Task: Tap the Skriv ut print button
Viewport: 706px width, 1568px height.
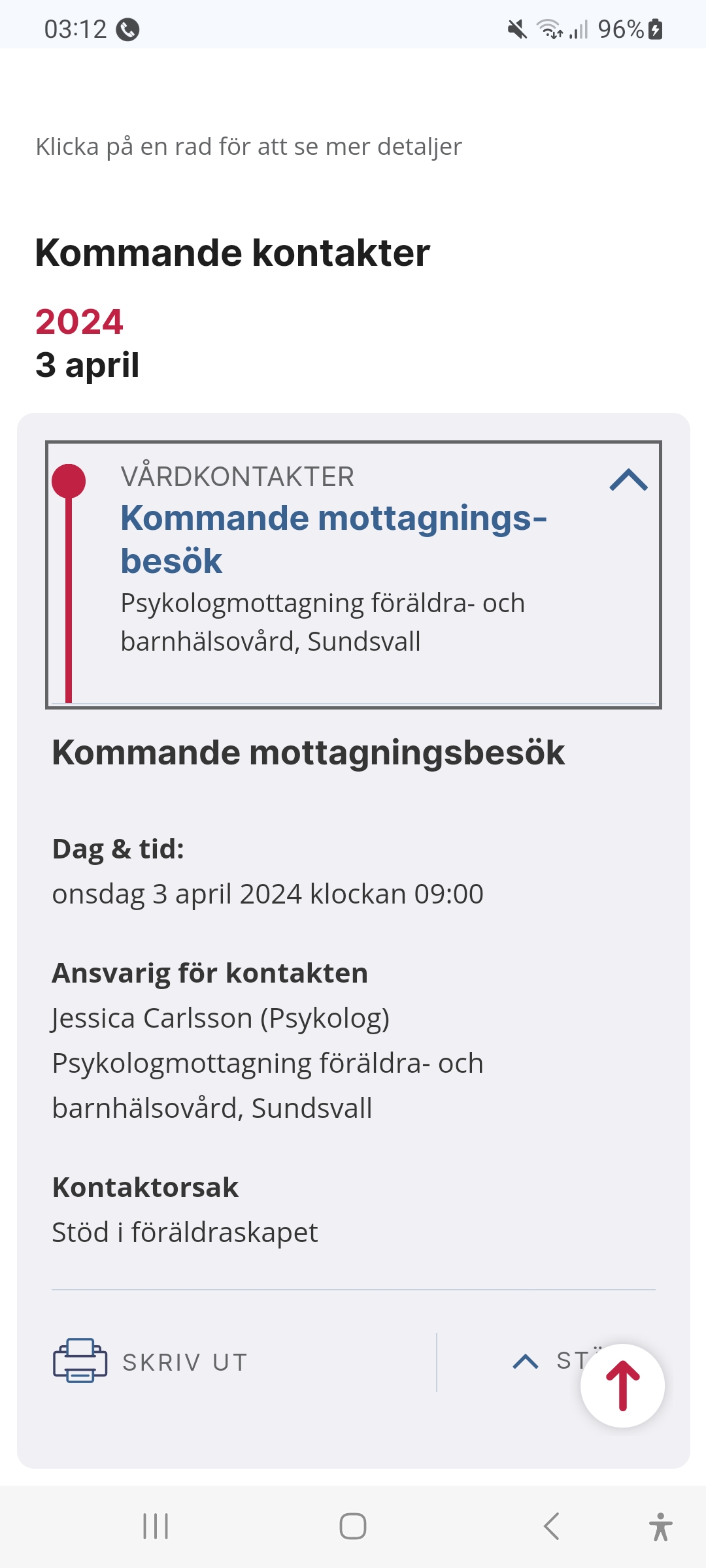Action: (150, 1362)
